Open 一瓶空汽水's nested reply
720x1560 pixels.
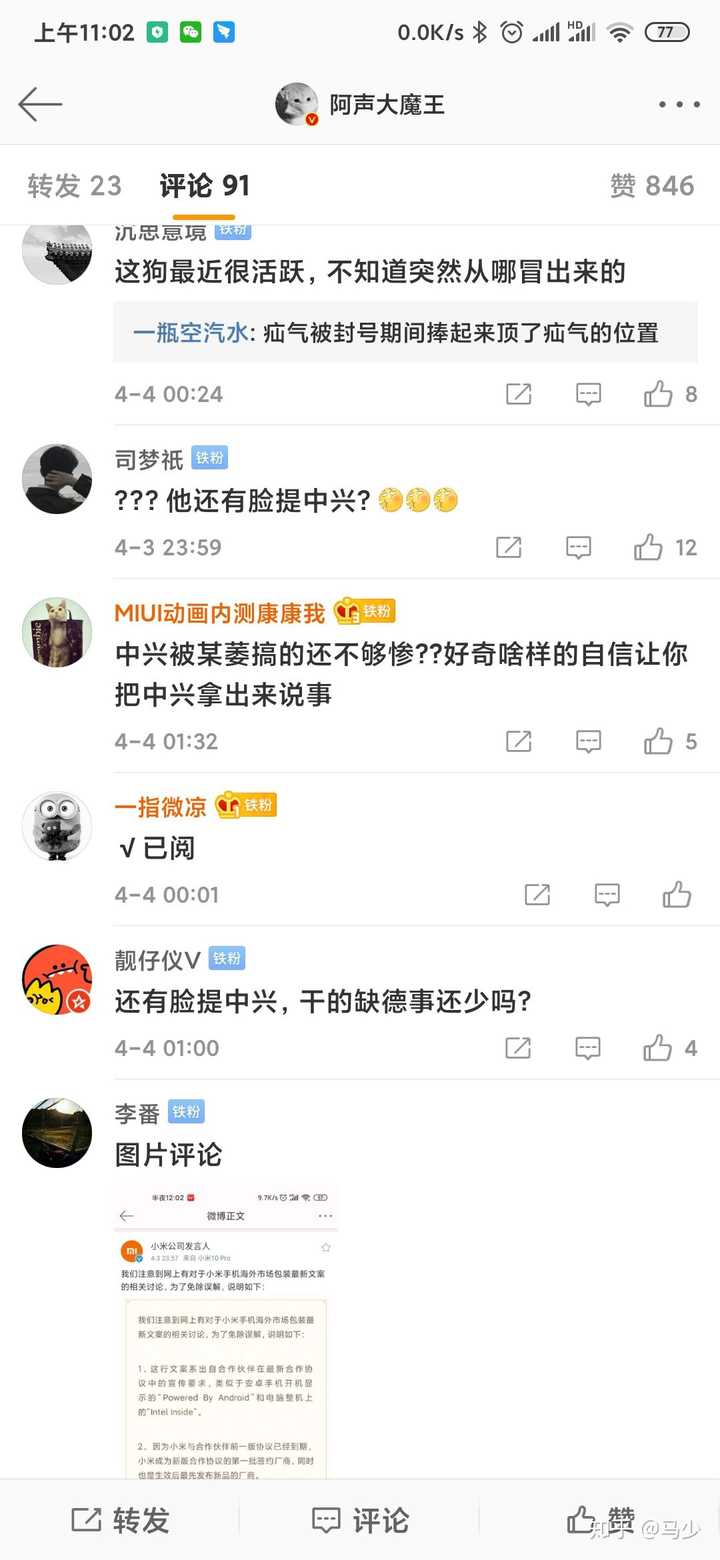click(x=405, y=333)
